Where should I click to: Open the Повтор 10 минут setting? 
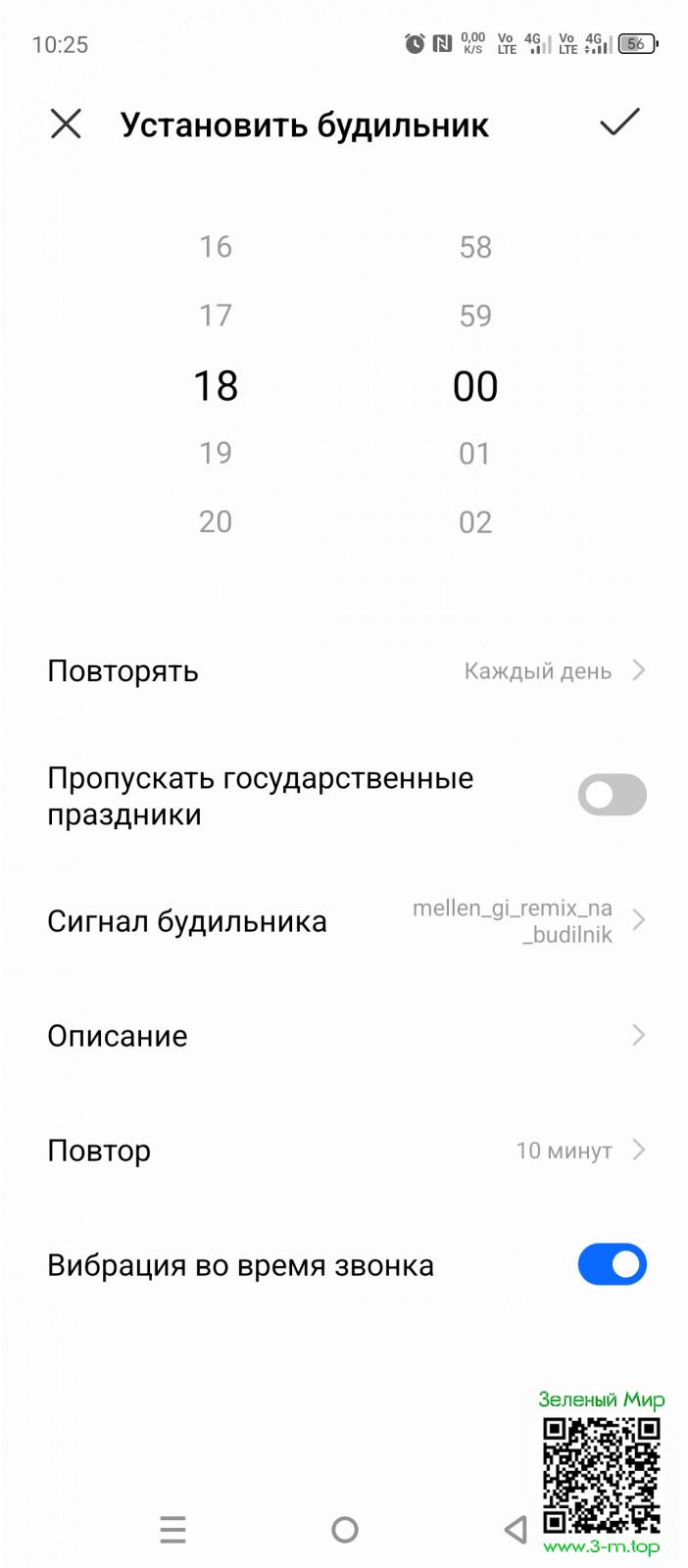coord(345,1151)
